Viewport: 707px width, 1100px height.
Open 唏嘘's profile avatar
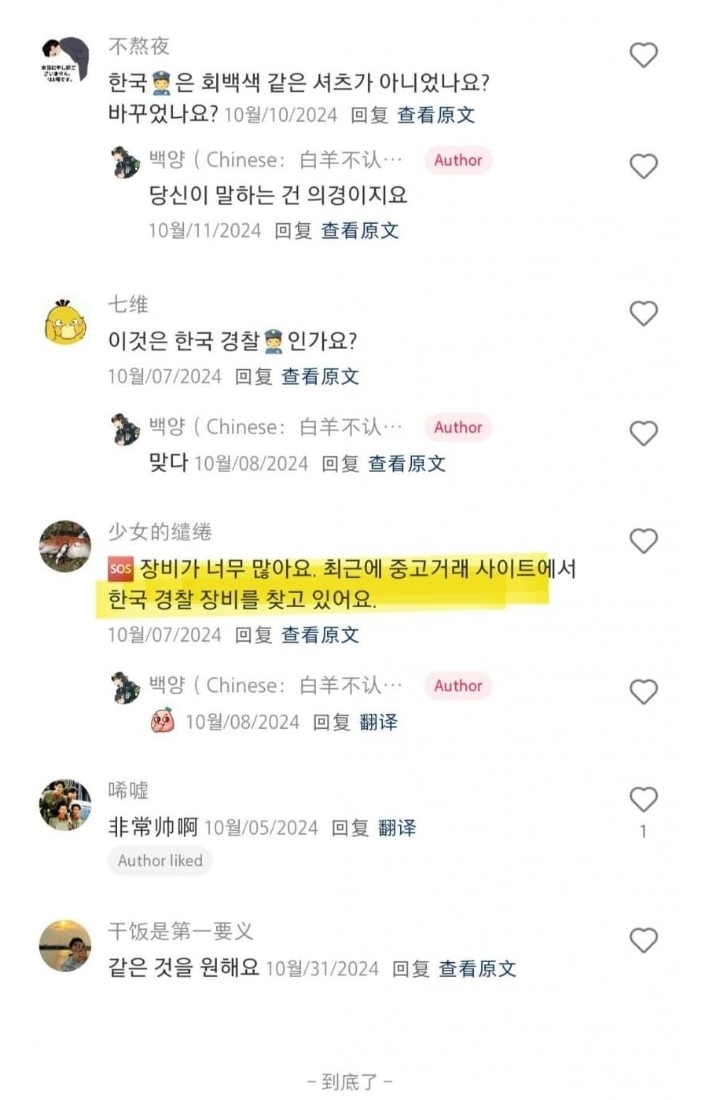click(65, 804)
